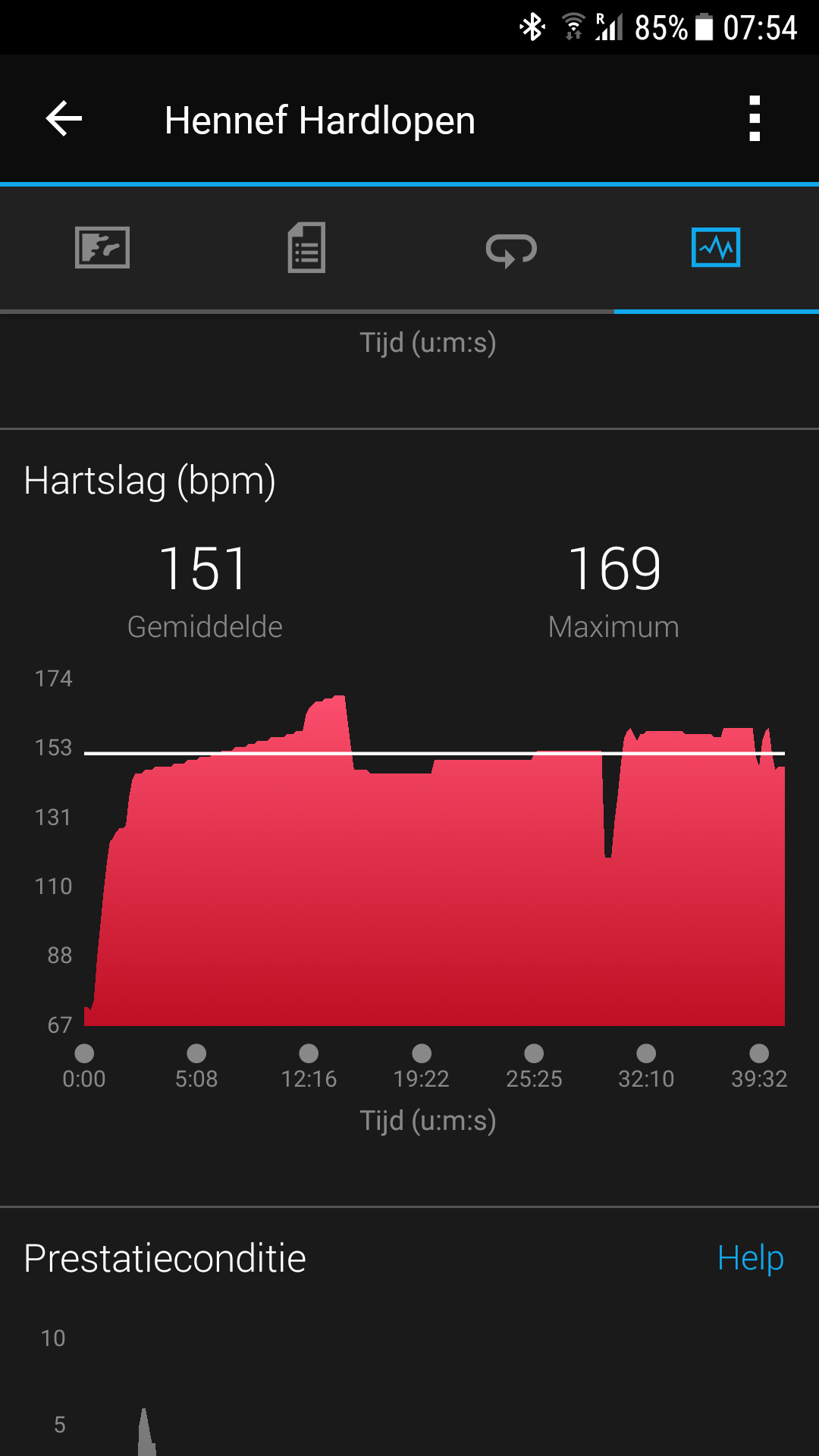
Task: Tap the Hartslag heart rate chart
Action: click(x=434, y=861)
